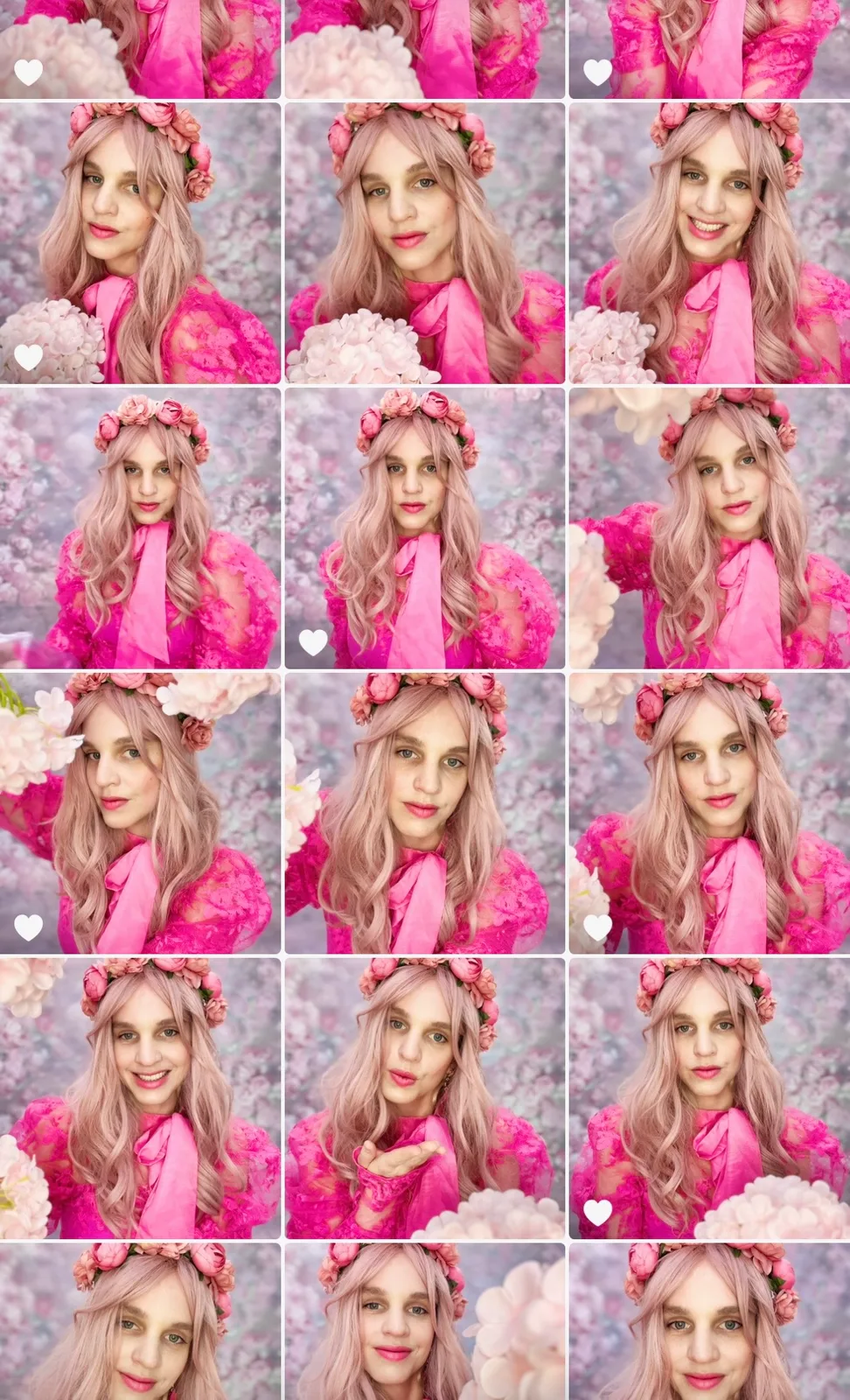The image size is (850, 1400).
Task: Open the photo of blowing a kiss
Action: [425, 1098]
